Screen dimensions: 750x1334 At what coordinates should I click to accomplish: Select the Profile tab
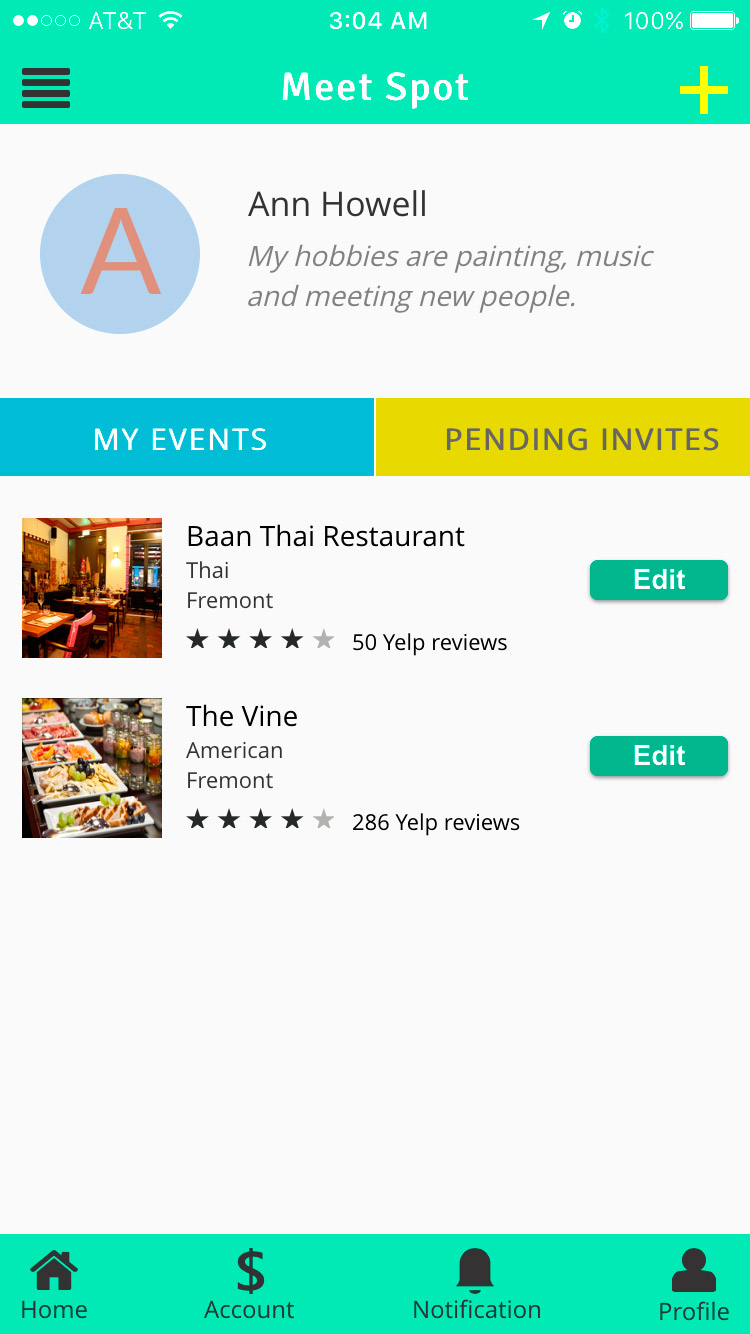(693, 1286)
